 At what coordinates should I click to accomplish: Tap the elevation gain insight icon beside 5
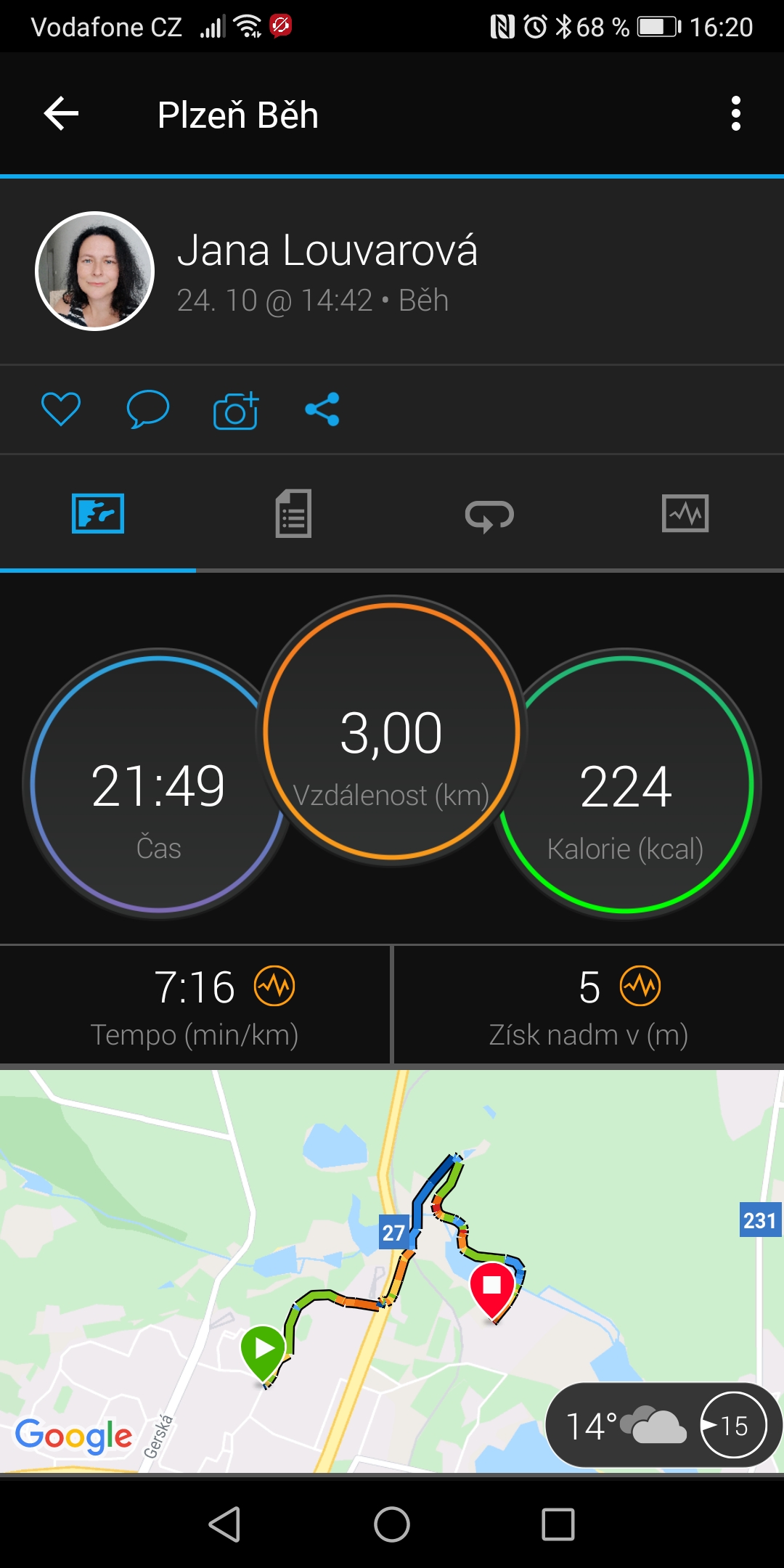click(x=640, y=987)
